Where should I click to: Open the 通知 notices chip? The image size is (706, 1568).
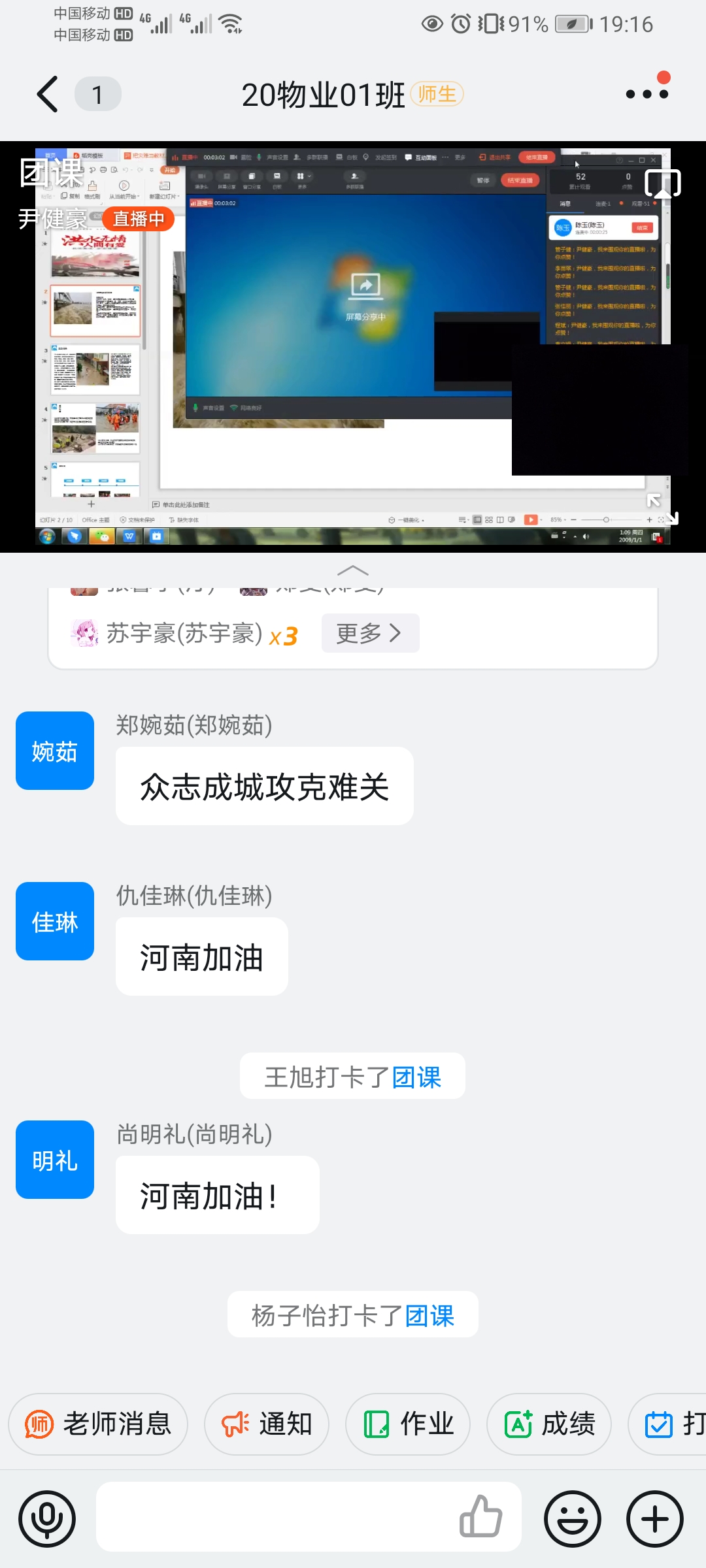click(x=267, y=1424)
